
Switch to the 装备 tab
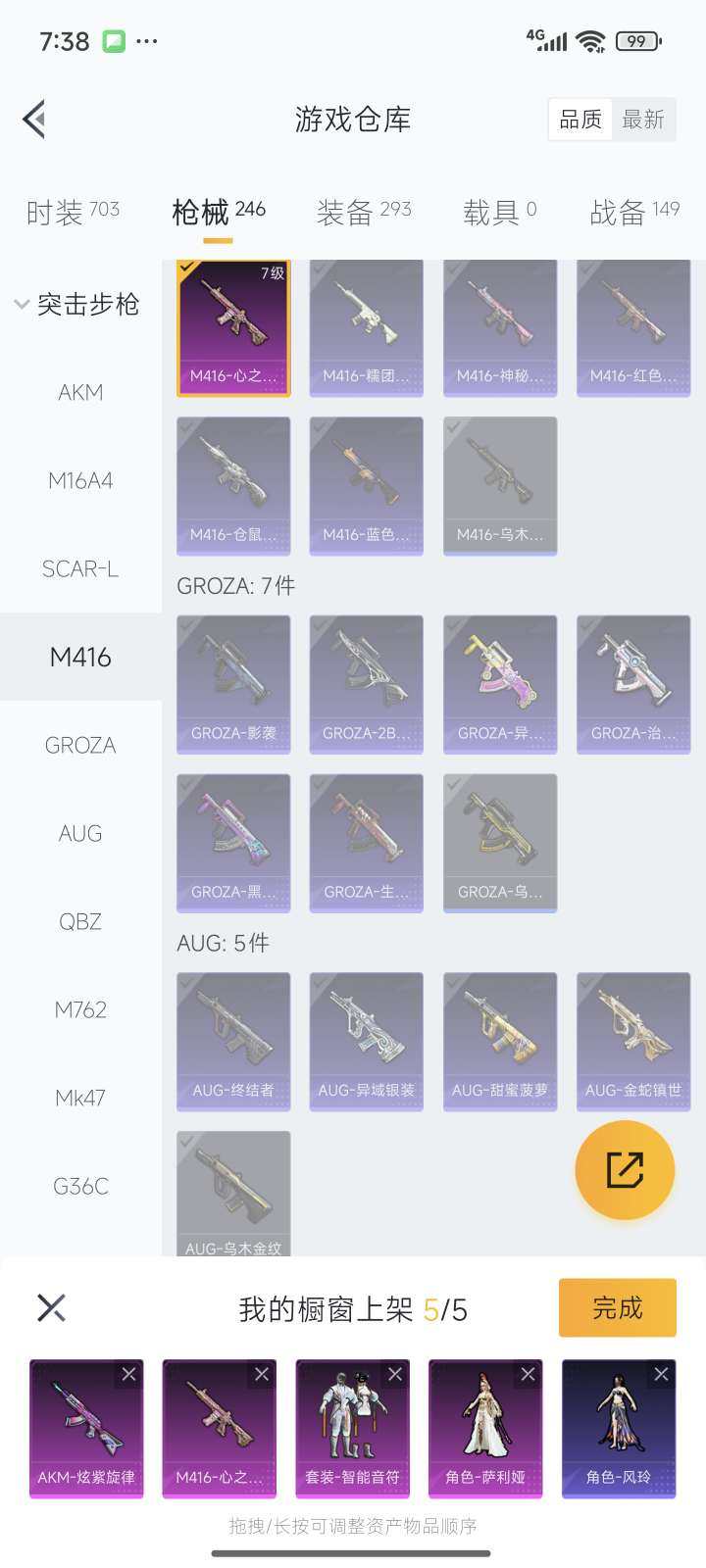click(363, 211)
